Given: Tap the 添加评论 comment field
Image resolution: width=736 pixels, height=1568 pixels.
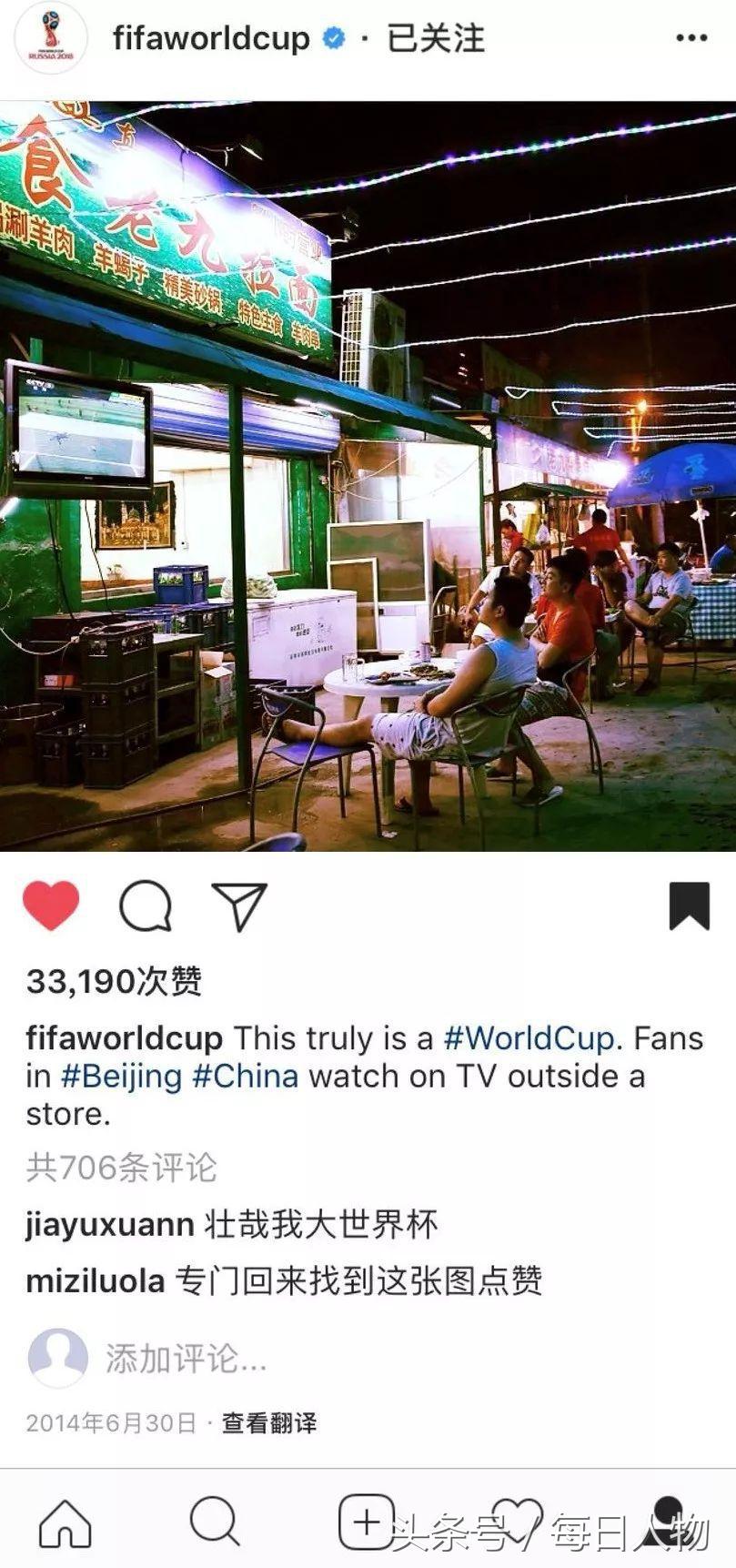Looking at the screenshot, I should click(x=186, y=1359).
